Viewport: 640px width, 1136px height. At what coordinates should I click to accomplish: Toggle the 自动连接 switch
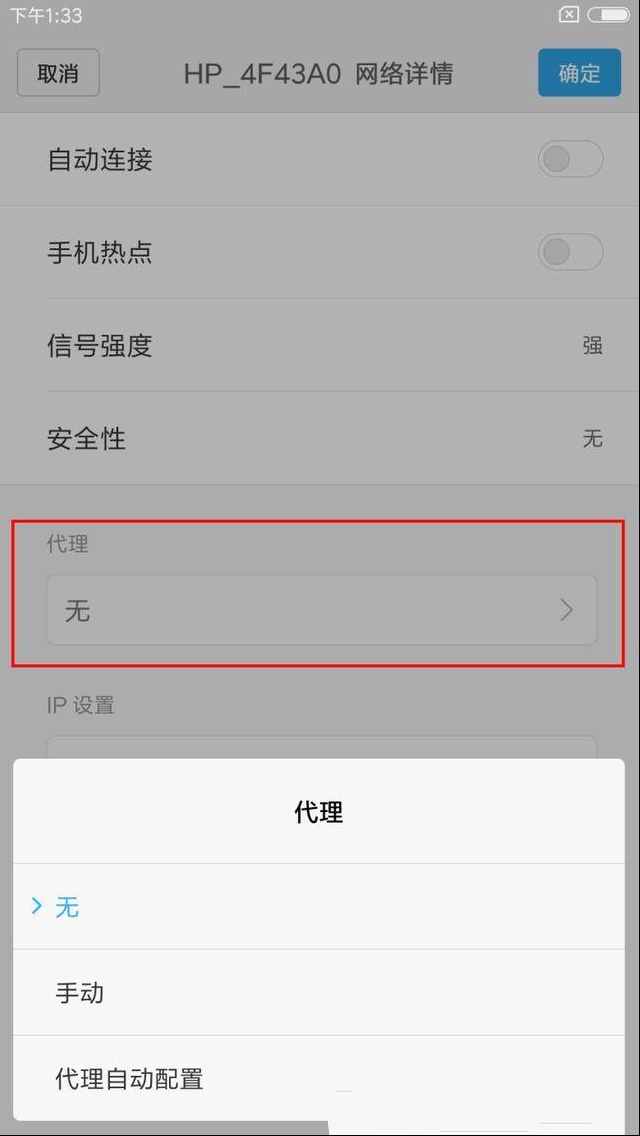(x=570, y=160)
